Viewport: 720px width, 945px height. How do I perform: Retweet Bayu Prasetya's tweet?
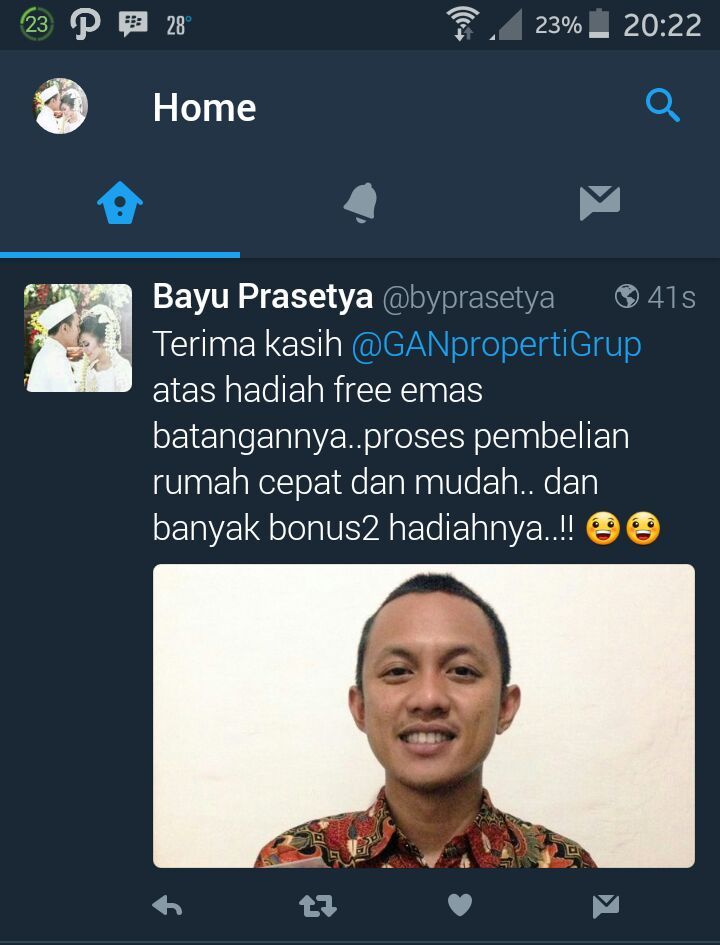(318, 906)
